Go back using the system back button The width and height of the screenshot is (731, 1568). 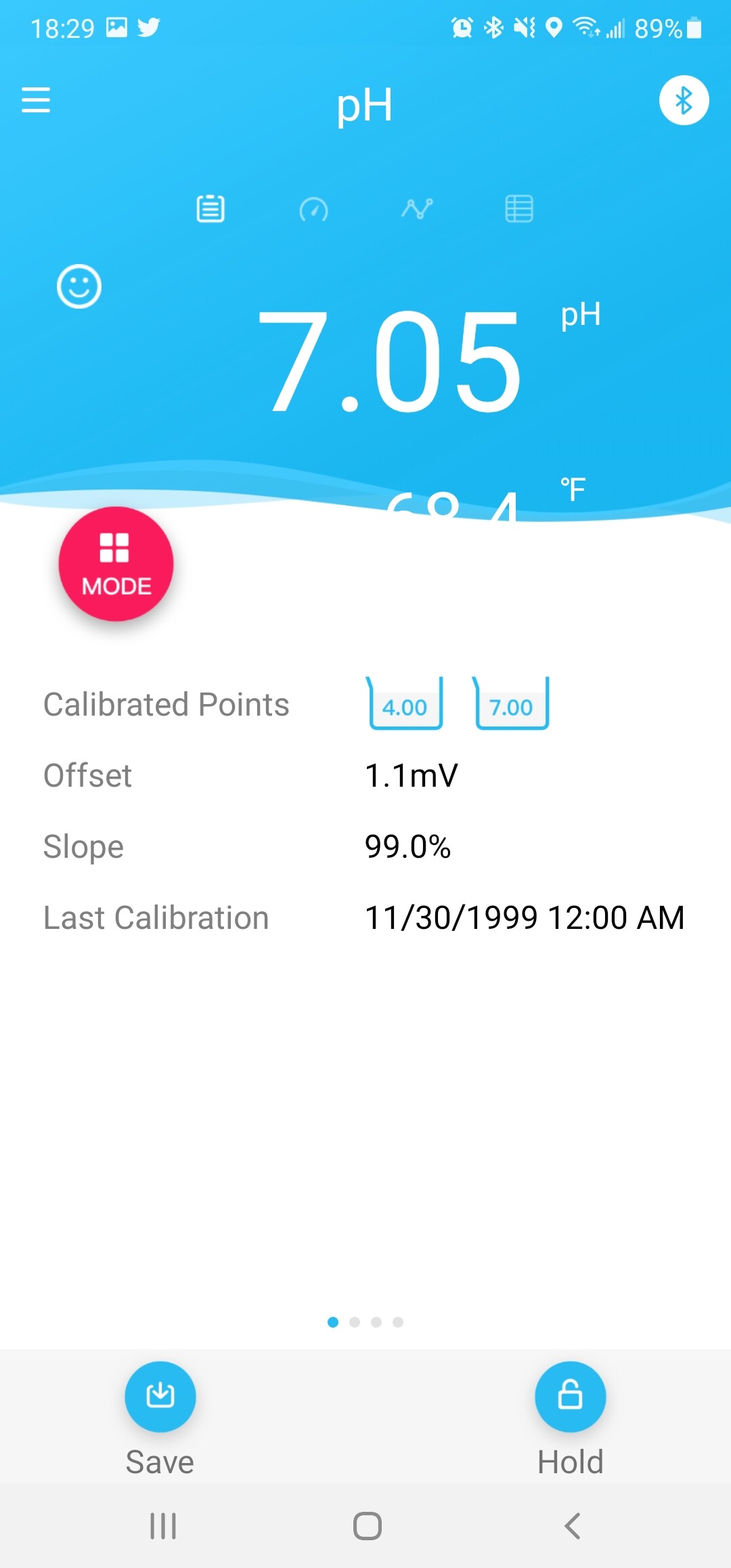point(572,1526)
